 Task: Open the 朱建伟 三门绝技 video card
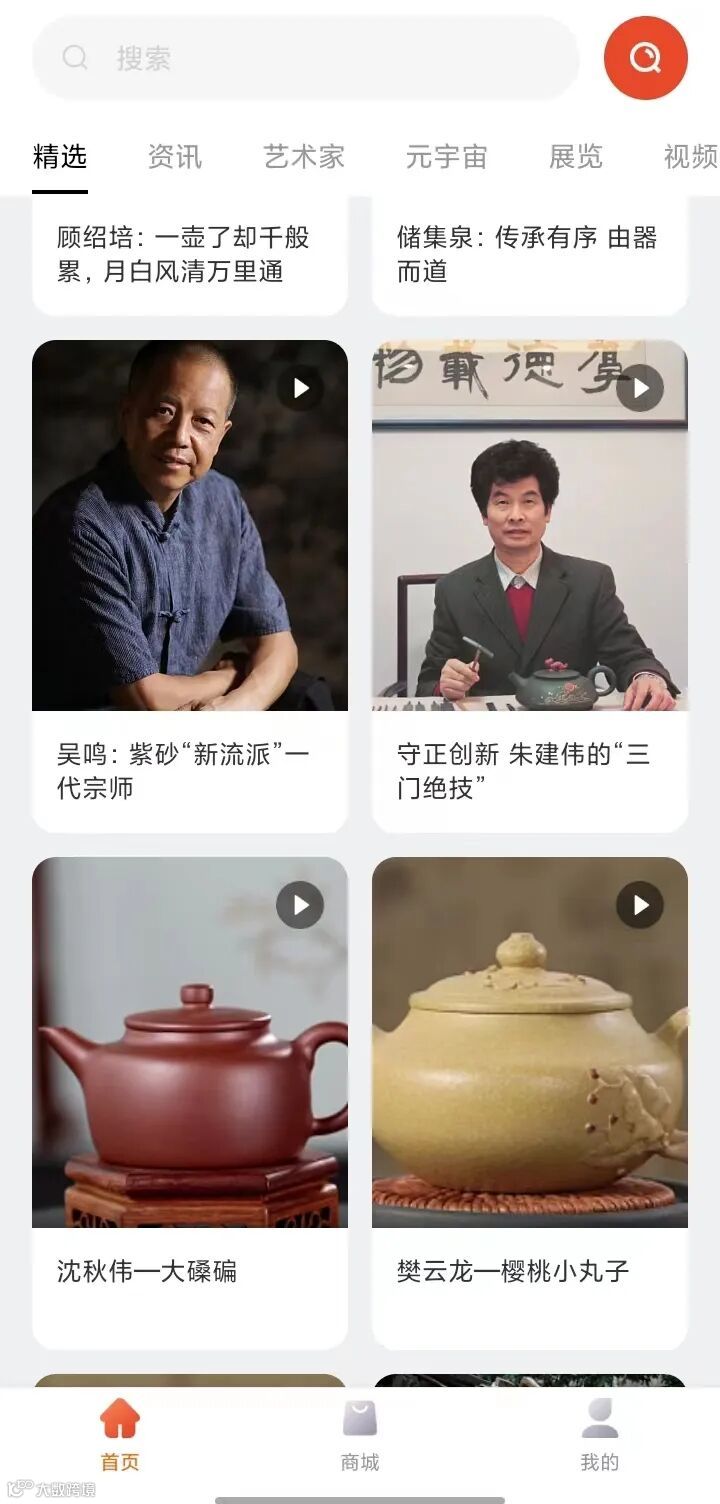(x=530, y=585)
